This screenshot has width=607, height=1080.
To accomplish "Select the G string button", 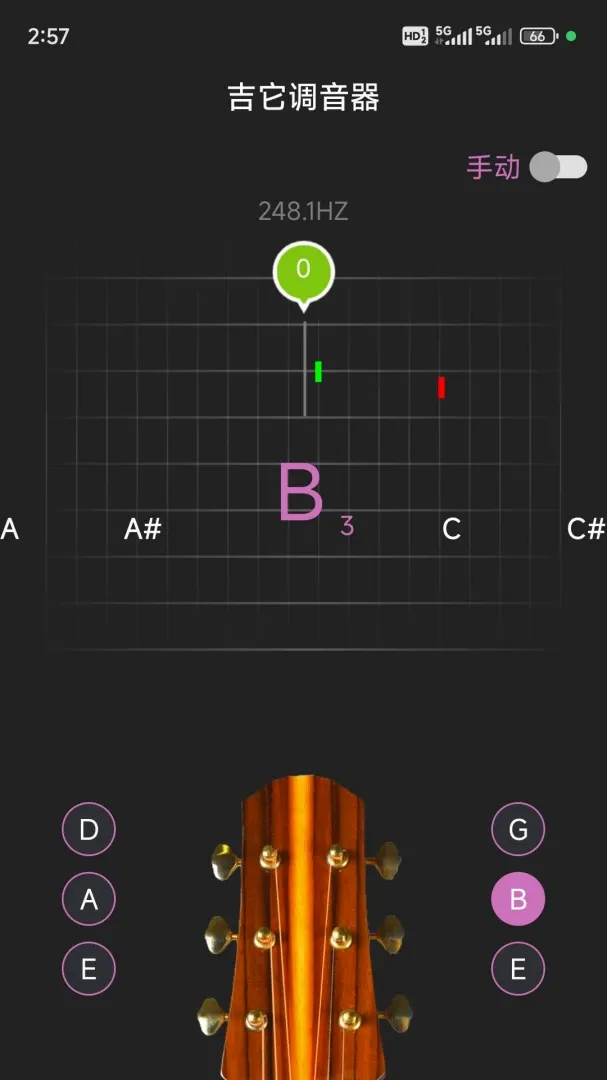I will [x=518, y=829].
